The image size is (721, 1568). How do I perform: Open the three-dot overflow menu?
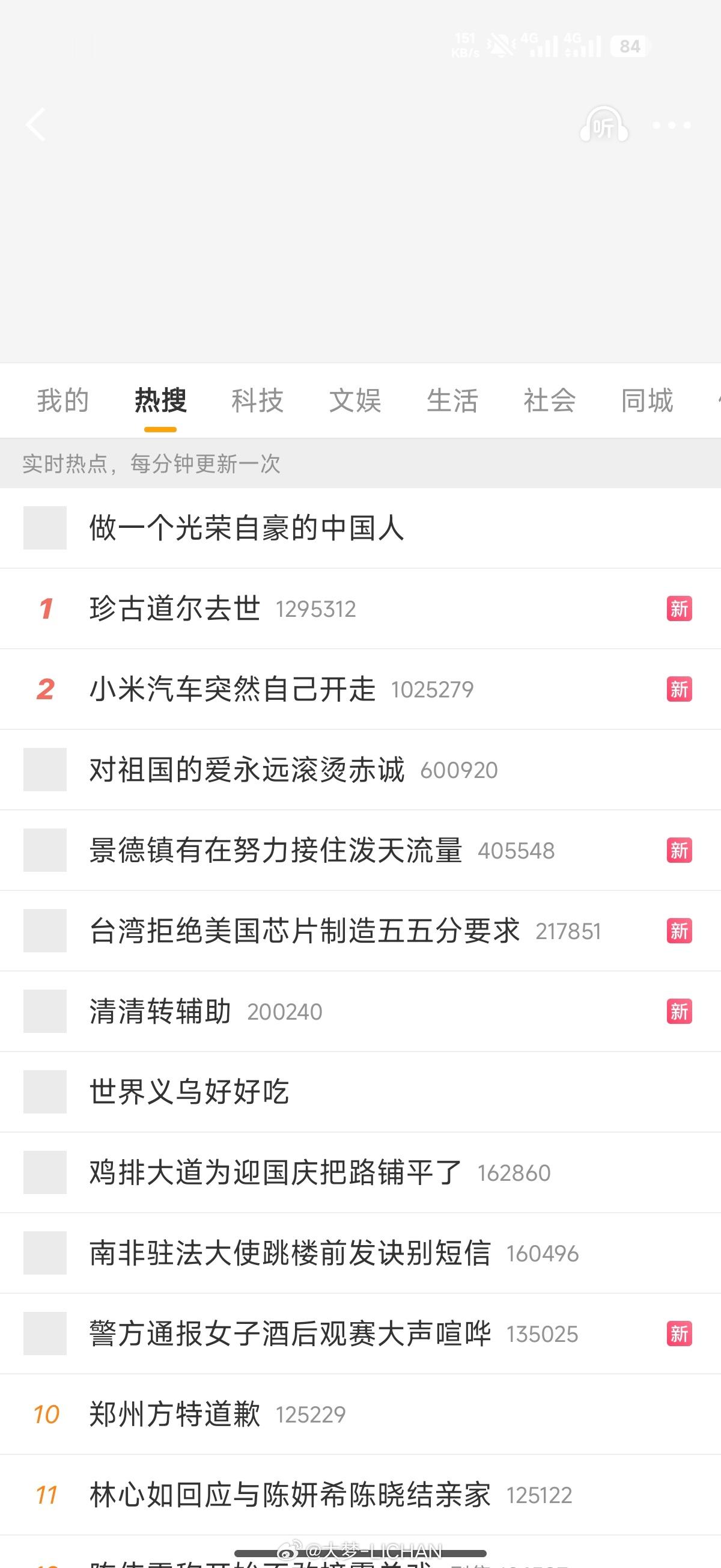(671, 126)
